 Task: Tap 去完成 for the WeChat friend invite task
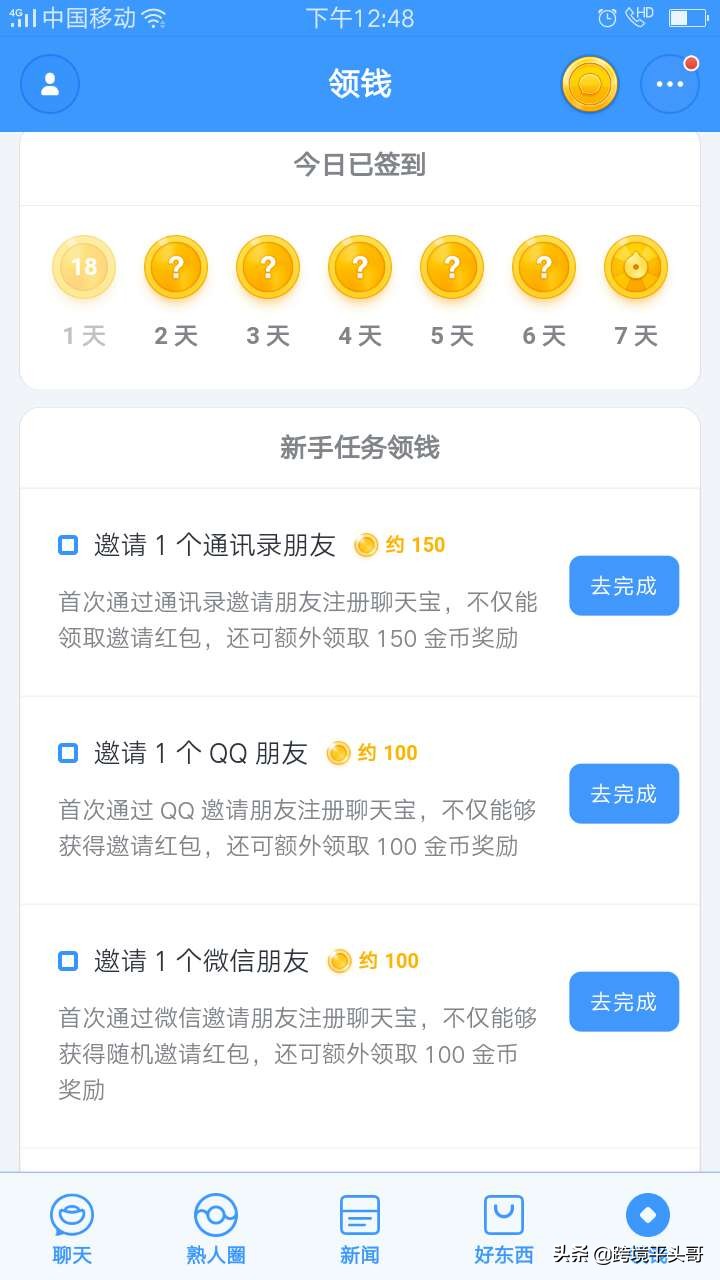point(624,1001)
